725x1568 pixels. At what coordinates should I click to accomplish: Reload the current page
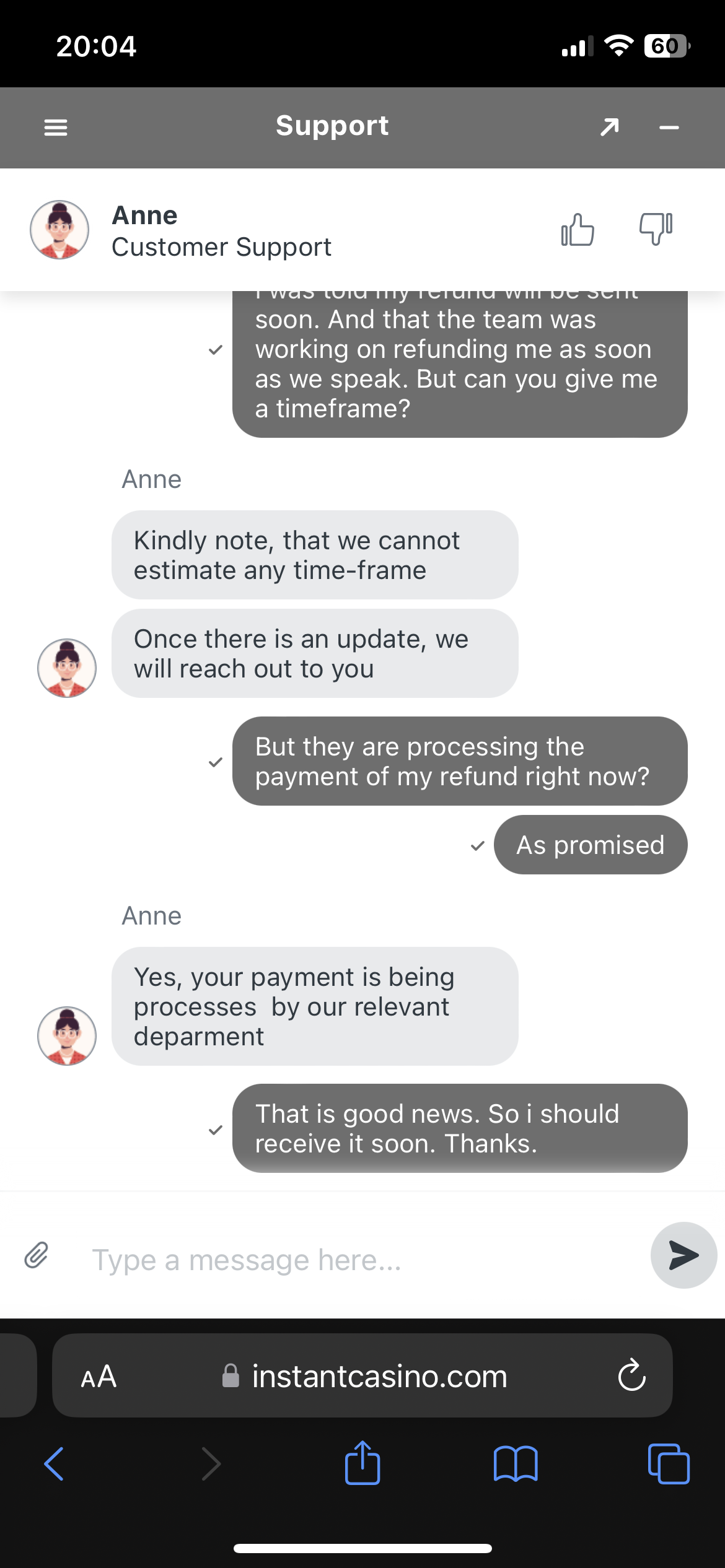point(631,1376)
